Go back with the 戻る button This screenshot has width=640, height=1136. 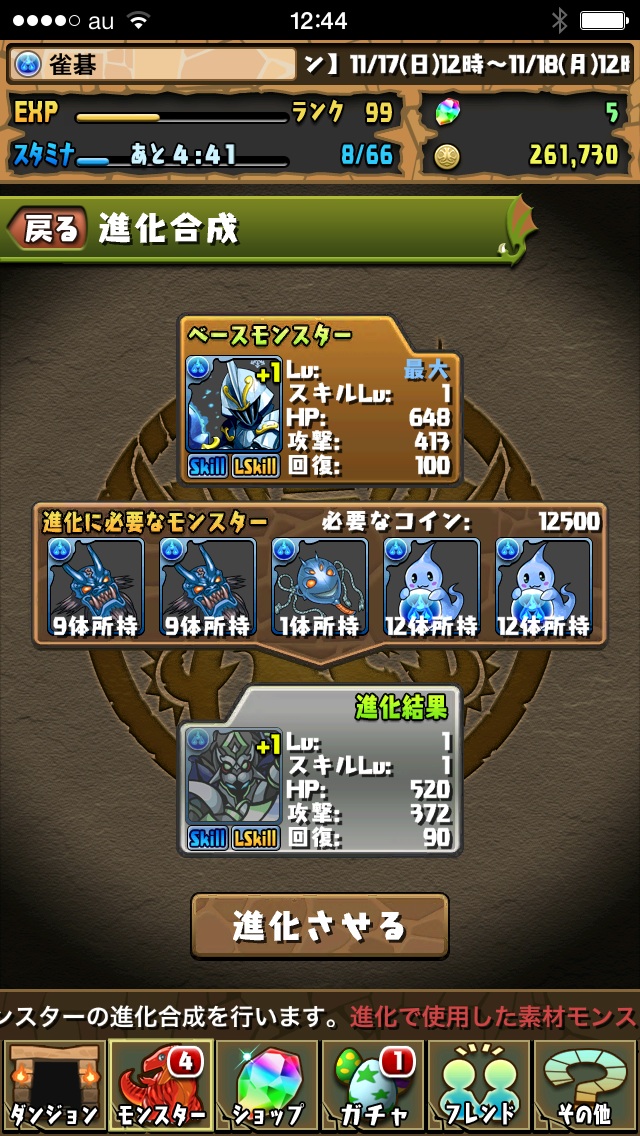pyautogui.click(x=48, y=229)
